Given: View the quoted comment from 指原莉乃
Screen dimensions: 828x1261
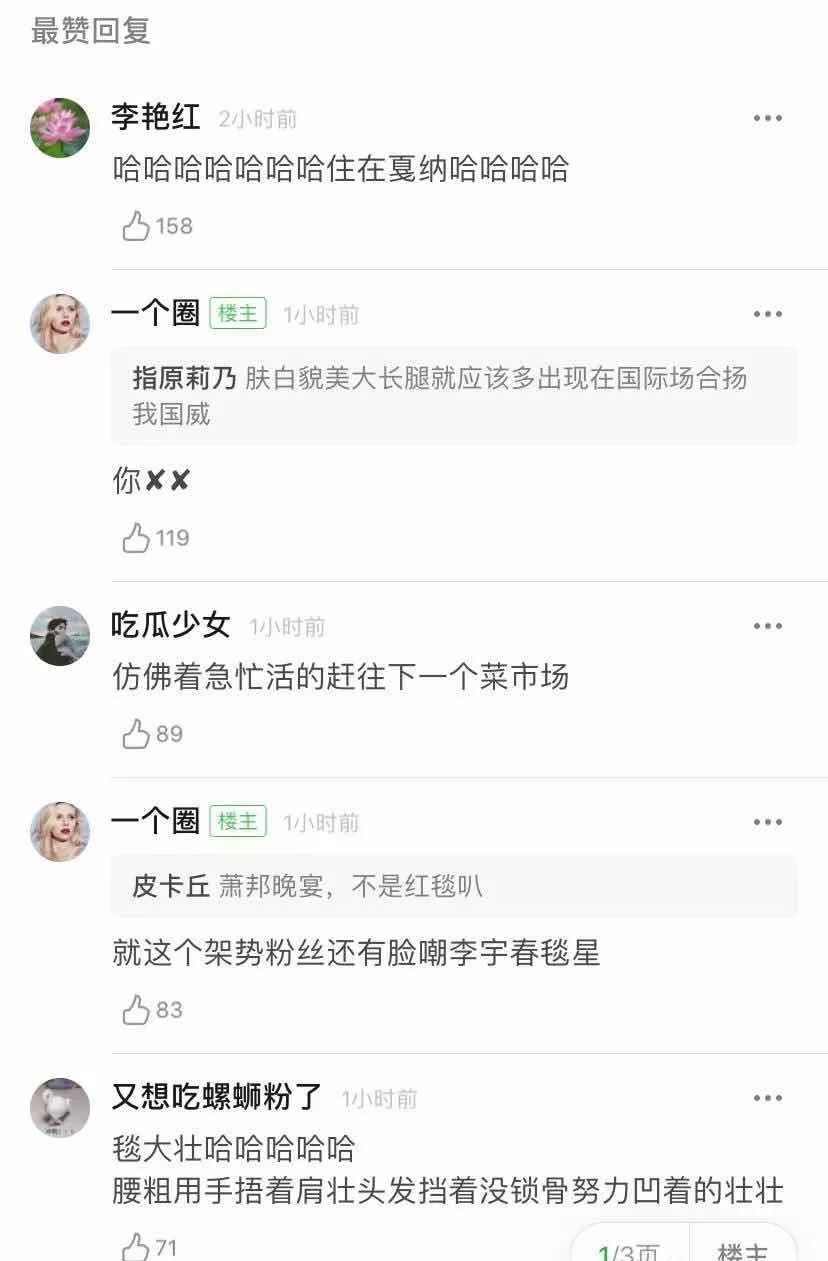Looking at the screenshot, I should (454, 396).
